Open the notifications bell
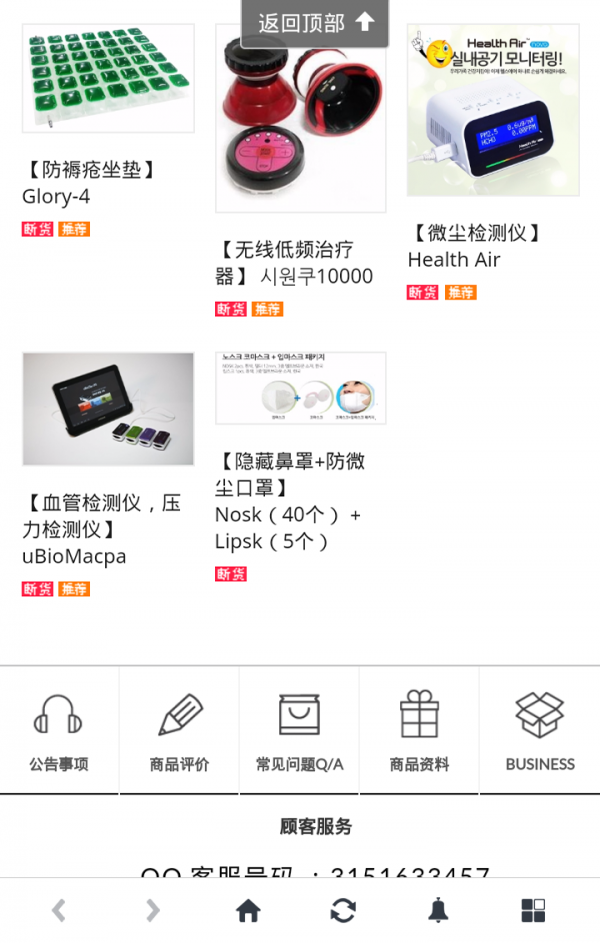The image size is (600, 943). tap(438, 910)
